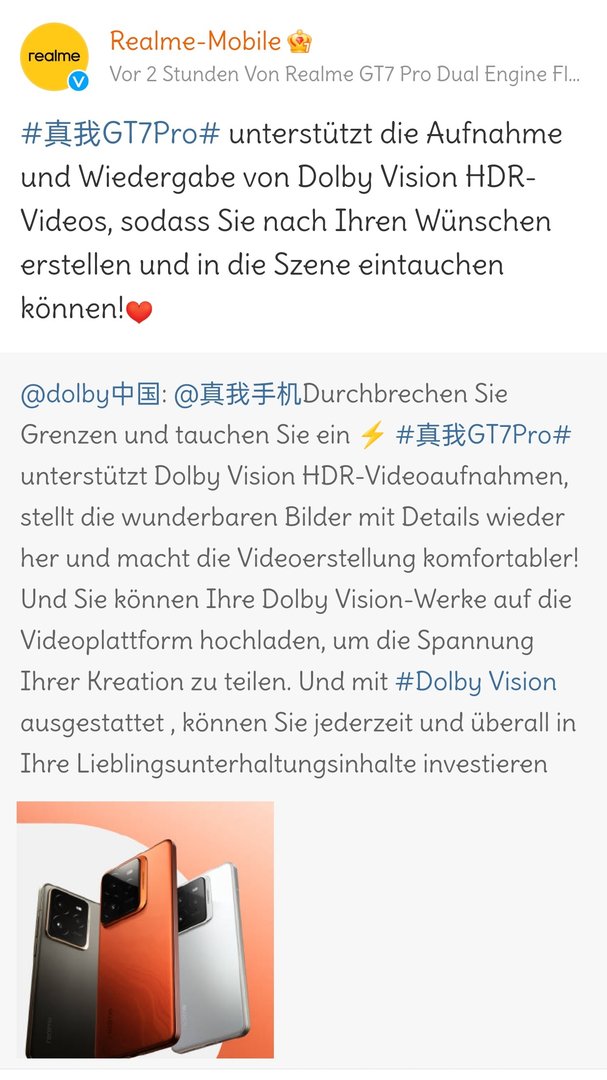The width and height of the screenshot is (607, 1080).
Task: Open the #真我GT7Pro# hashtag starting the main post
Action: 120,134
